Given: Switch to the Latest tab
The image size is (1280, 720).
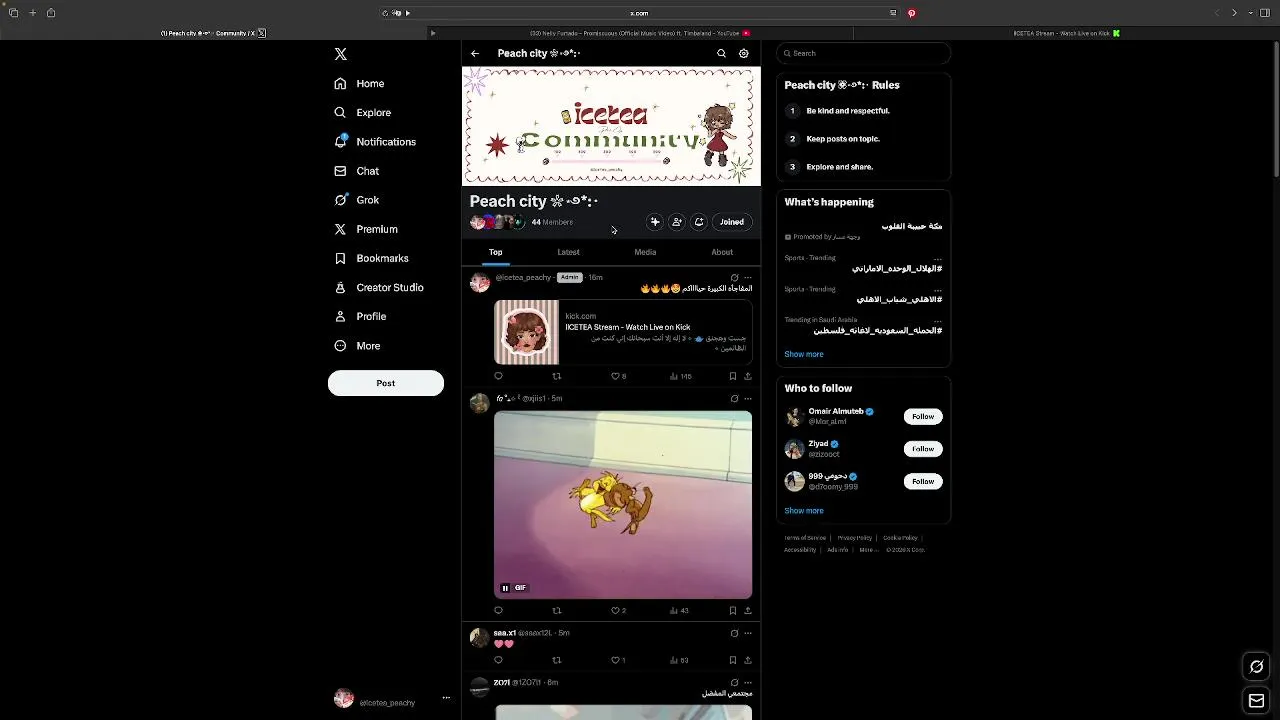Looking at the screenshot, I should click(568, 252).
